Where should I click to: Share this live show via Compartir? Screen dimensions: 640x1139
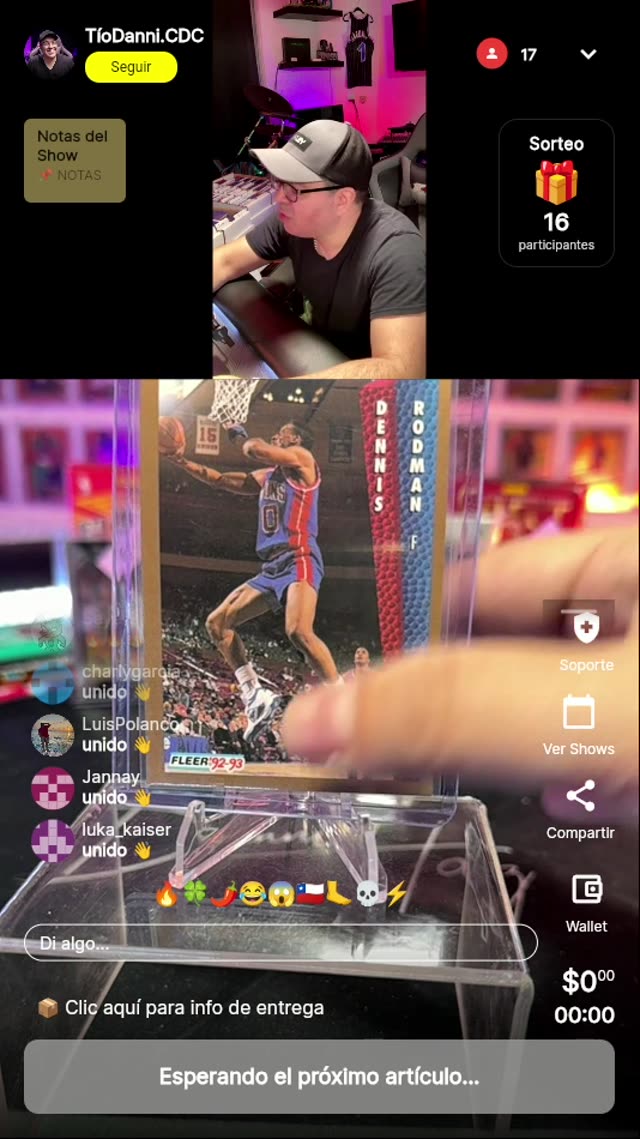(x=580, y=809)
